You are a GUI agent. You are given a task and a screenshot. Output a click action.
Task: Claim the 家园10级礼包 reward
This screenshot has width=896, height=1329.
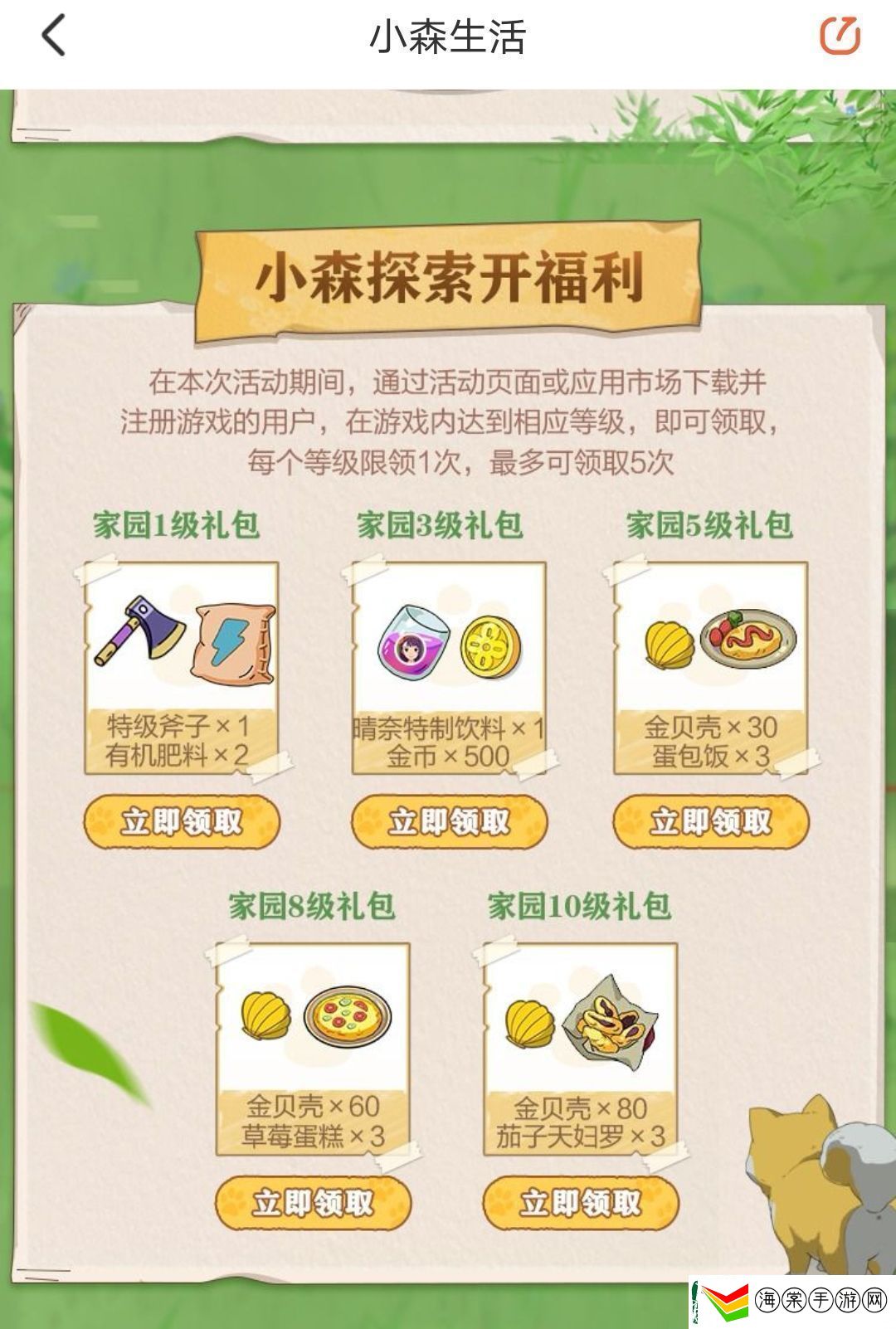coord(580,1202)
